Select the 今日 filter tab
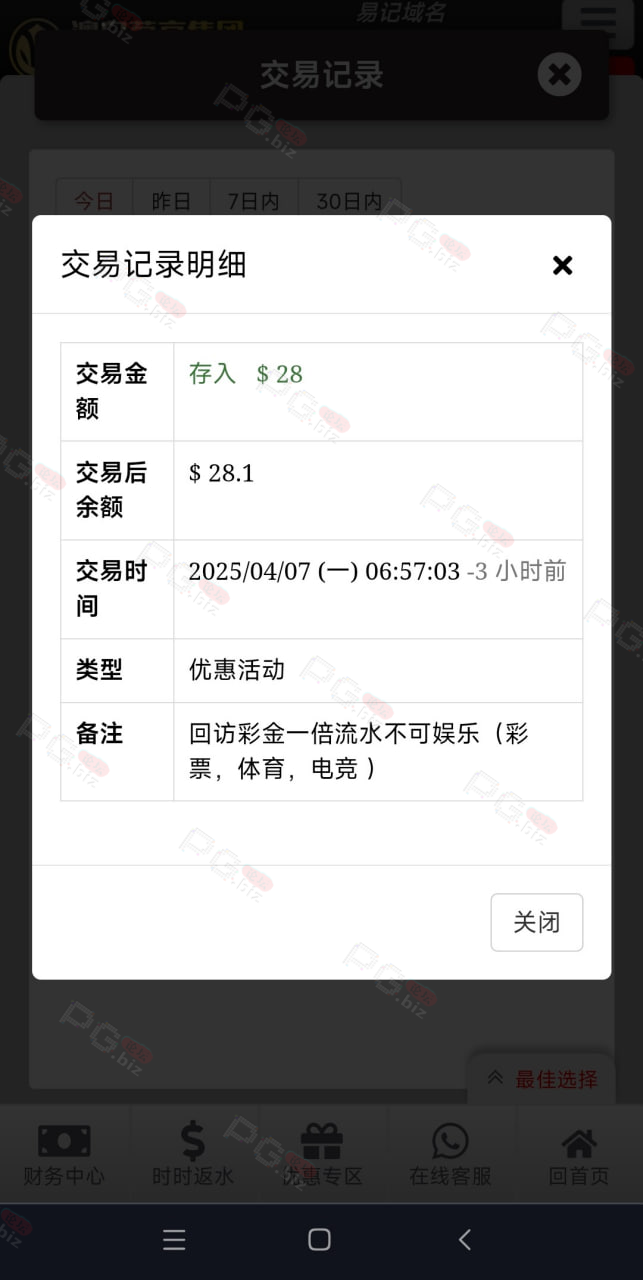The height and width of the screenshot is (1280, 643). (93, 200)
